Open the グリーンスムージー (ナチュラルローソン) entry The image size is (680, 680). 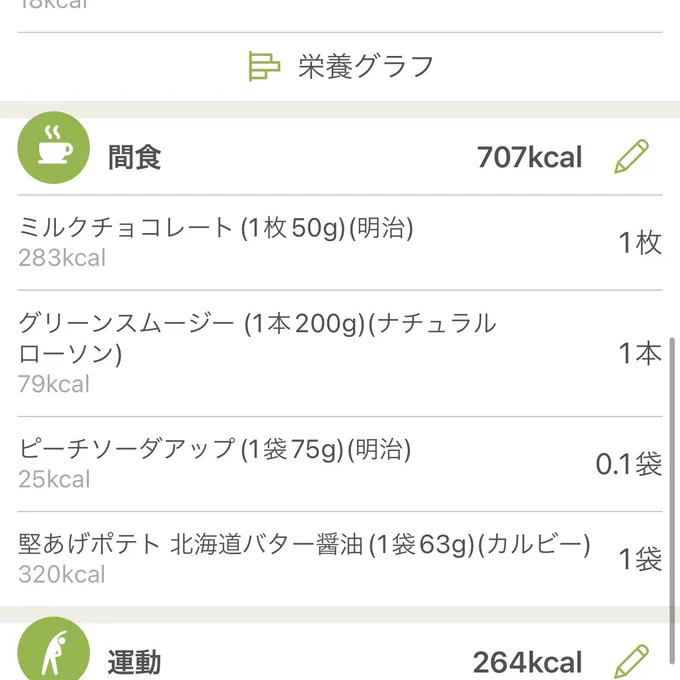click(340, 353)
